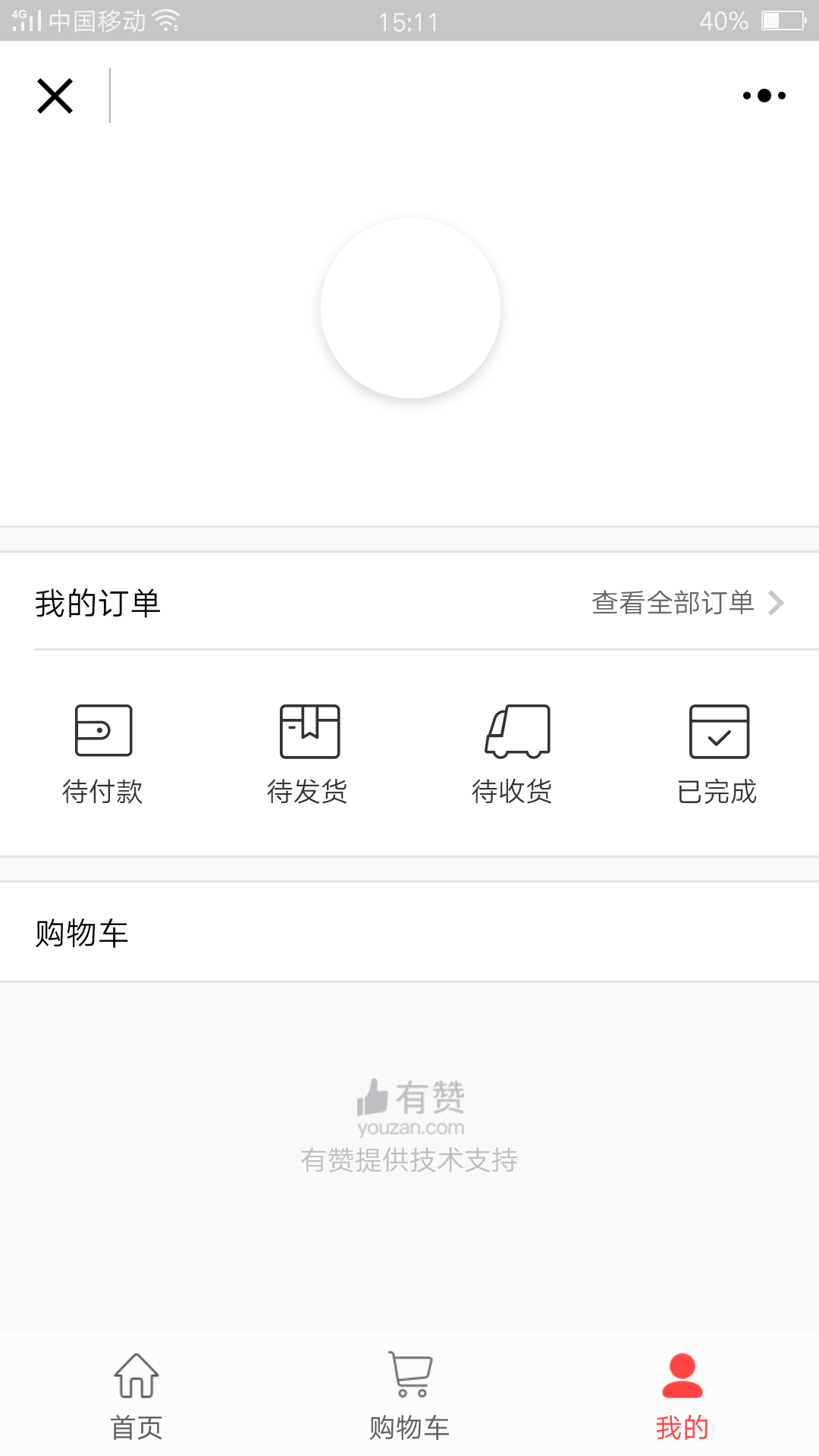Close the mini program with the X
819x1456 pixels.
tap(55, 96)
